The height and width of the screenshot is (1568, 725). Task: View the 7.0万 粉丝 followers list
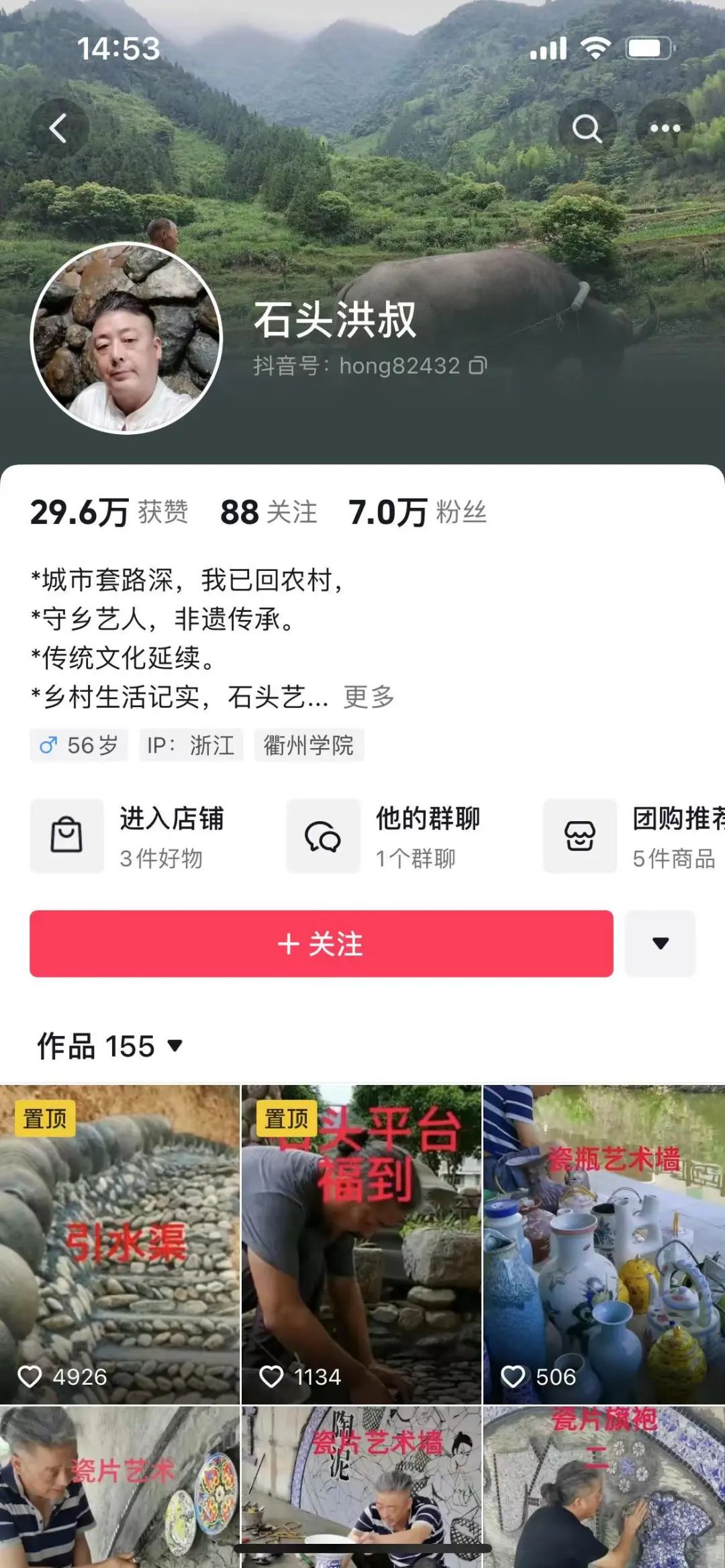(x=417, y=513)
